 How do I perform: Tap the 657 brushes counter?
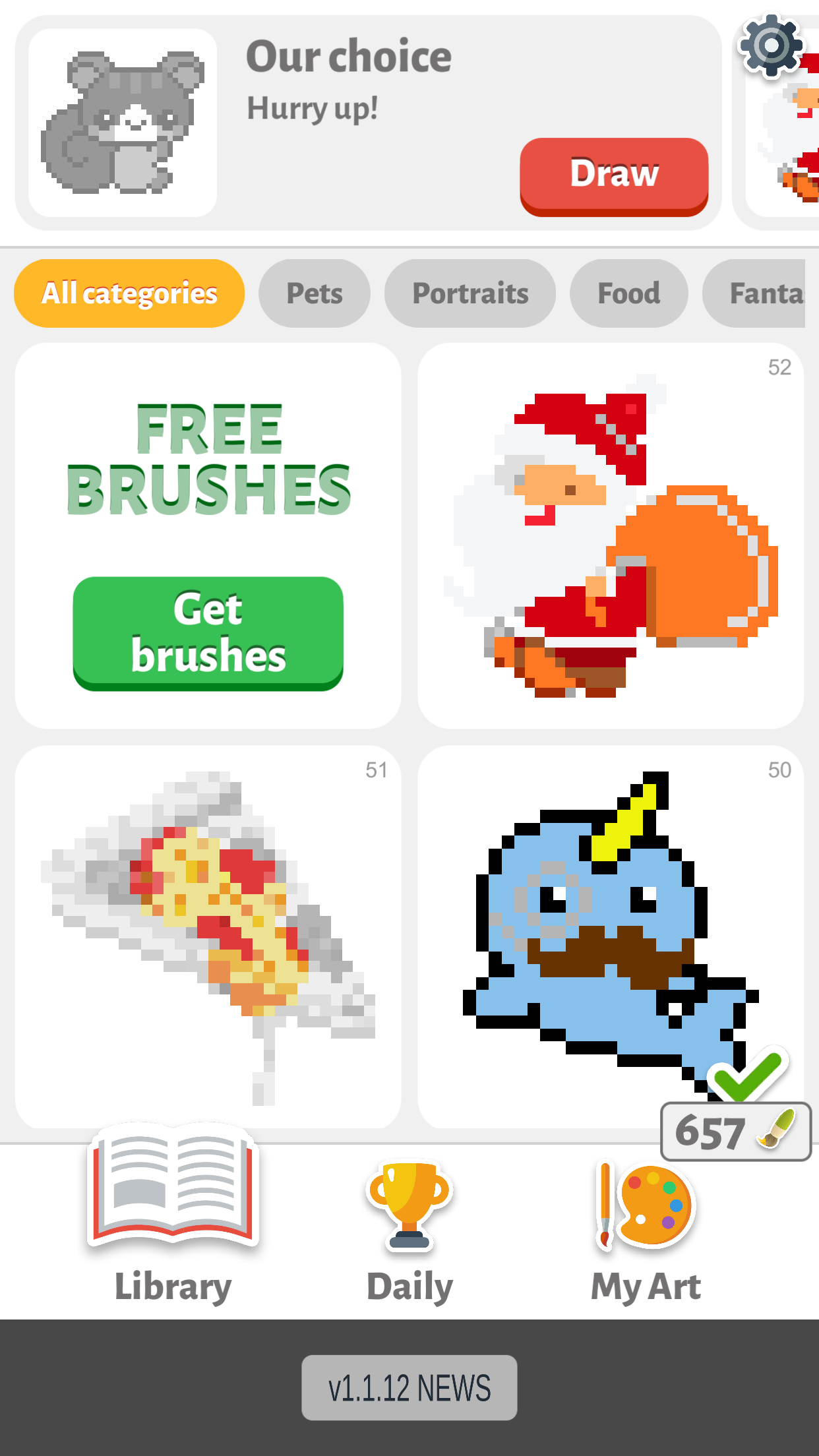pyautogui.click(x=735, y=1132)
